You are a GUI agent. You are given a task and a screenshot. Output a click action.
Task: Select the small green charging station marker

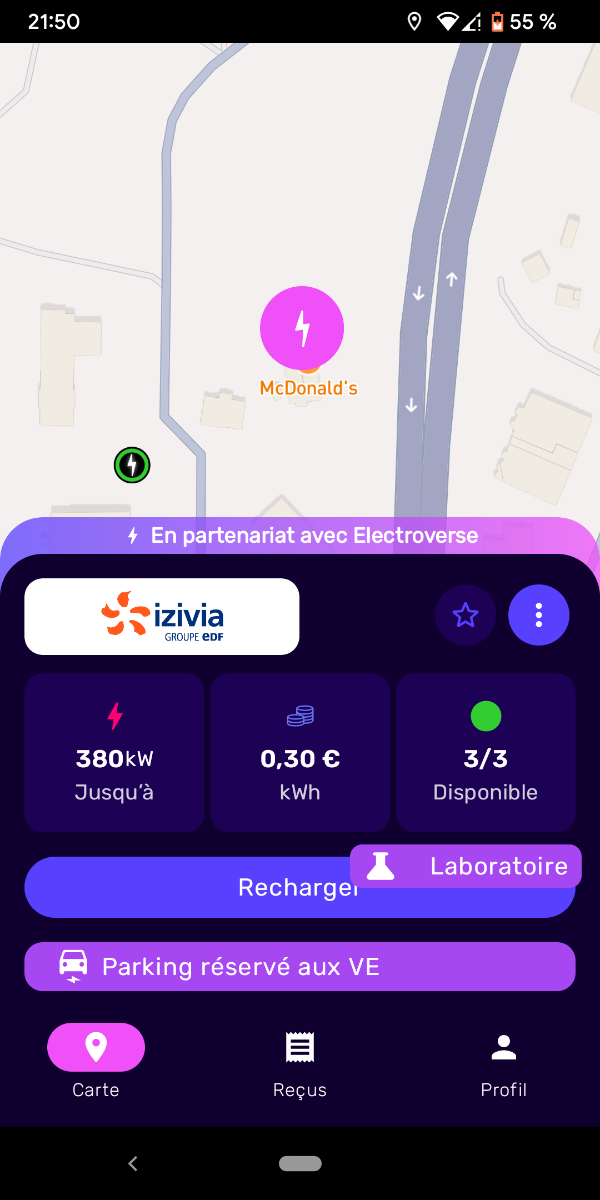pos(132,464)
